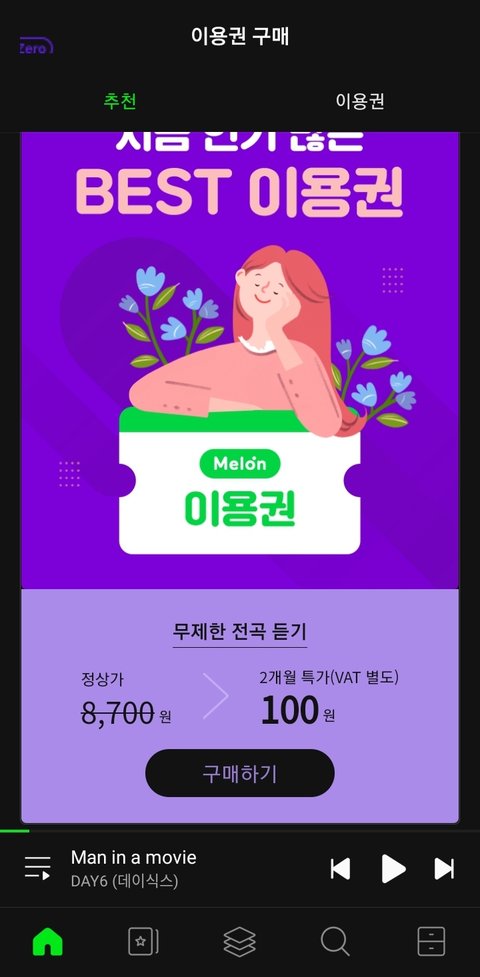Play Man in a movie
This screenshot has height=977, width=480.
[393, 868]
